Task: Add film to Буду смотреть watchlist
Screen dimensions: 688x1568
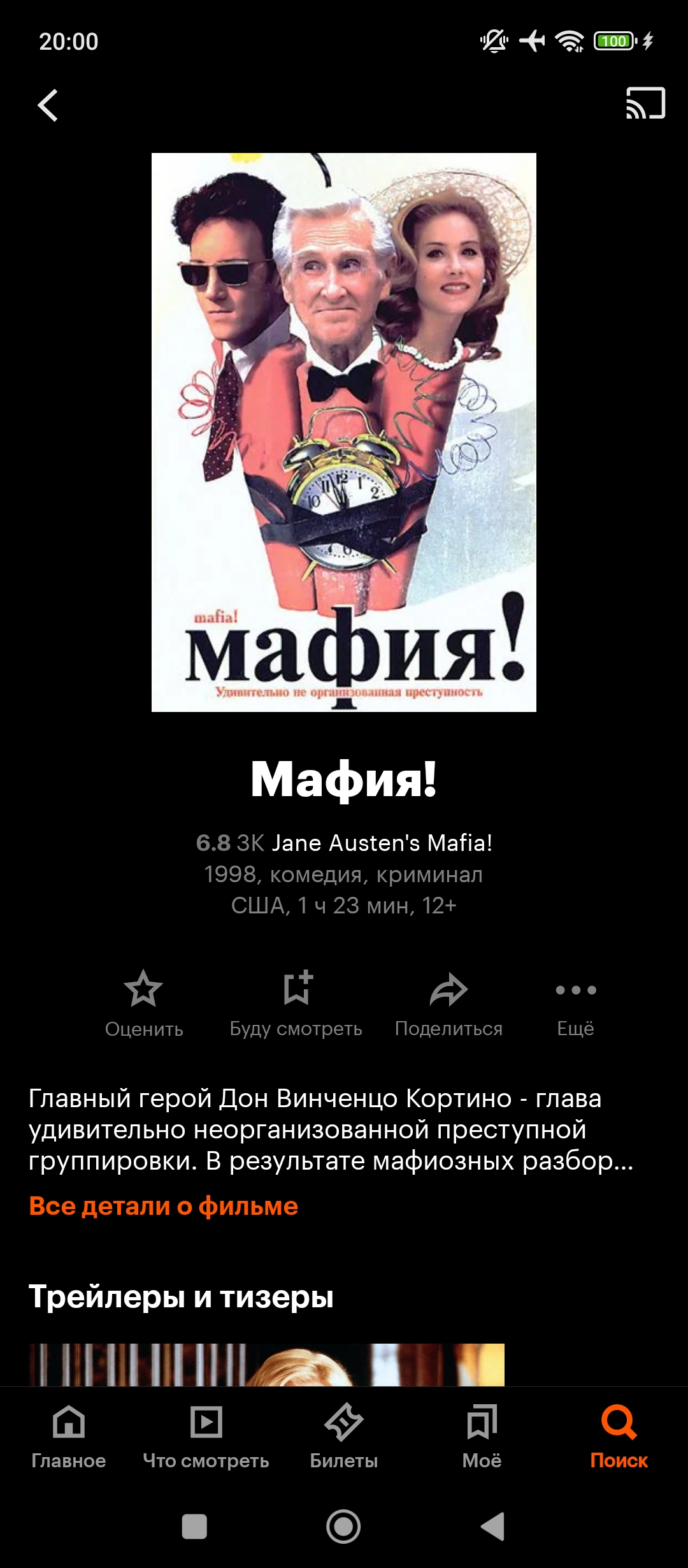Action: pyautogui.click(x=296, y=1001)
